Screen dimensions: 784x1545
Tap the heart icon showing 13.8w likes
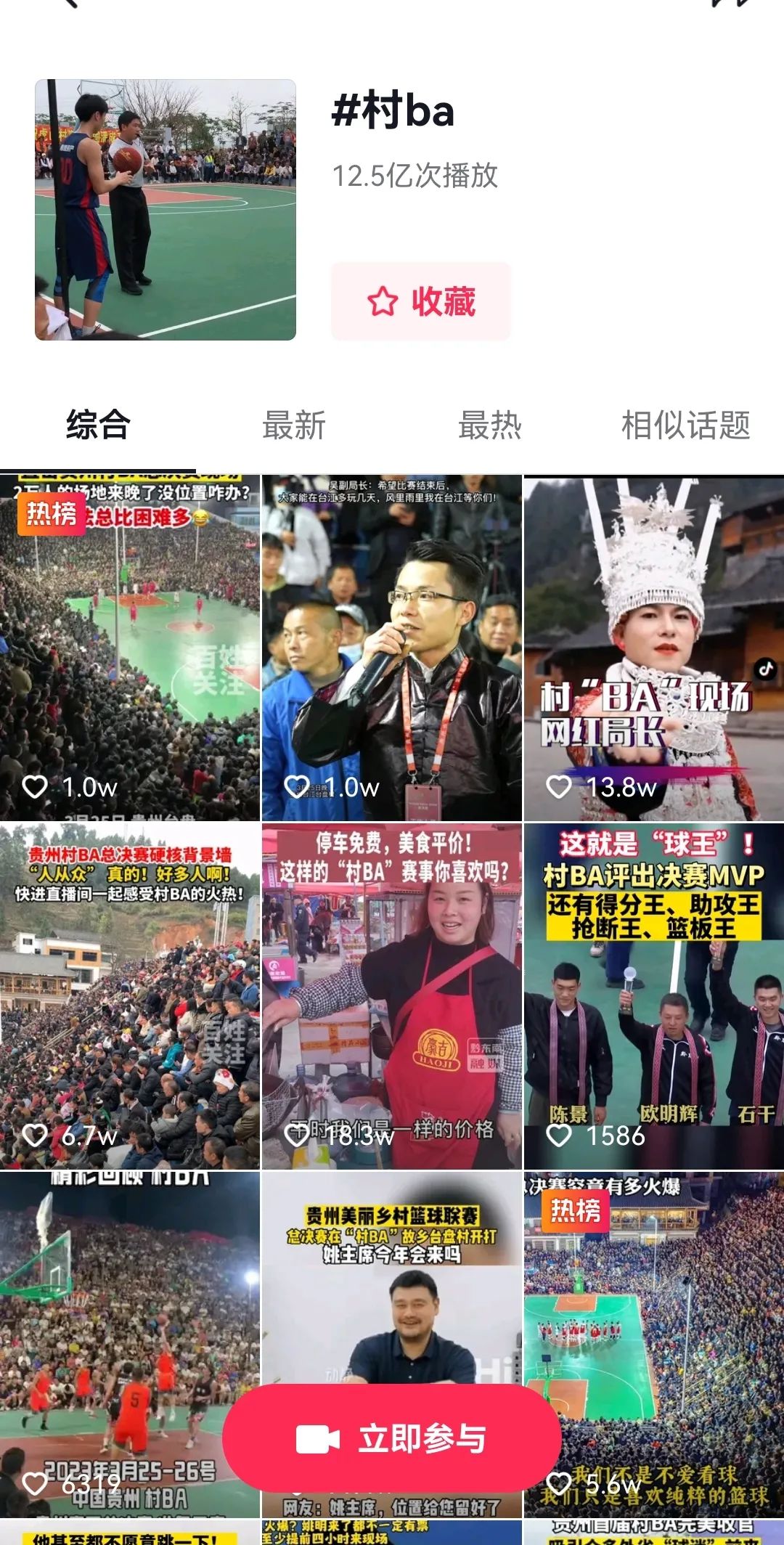(559, 786)
